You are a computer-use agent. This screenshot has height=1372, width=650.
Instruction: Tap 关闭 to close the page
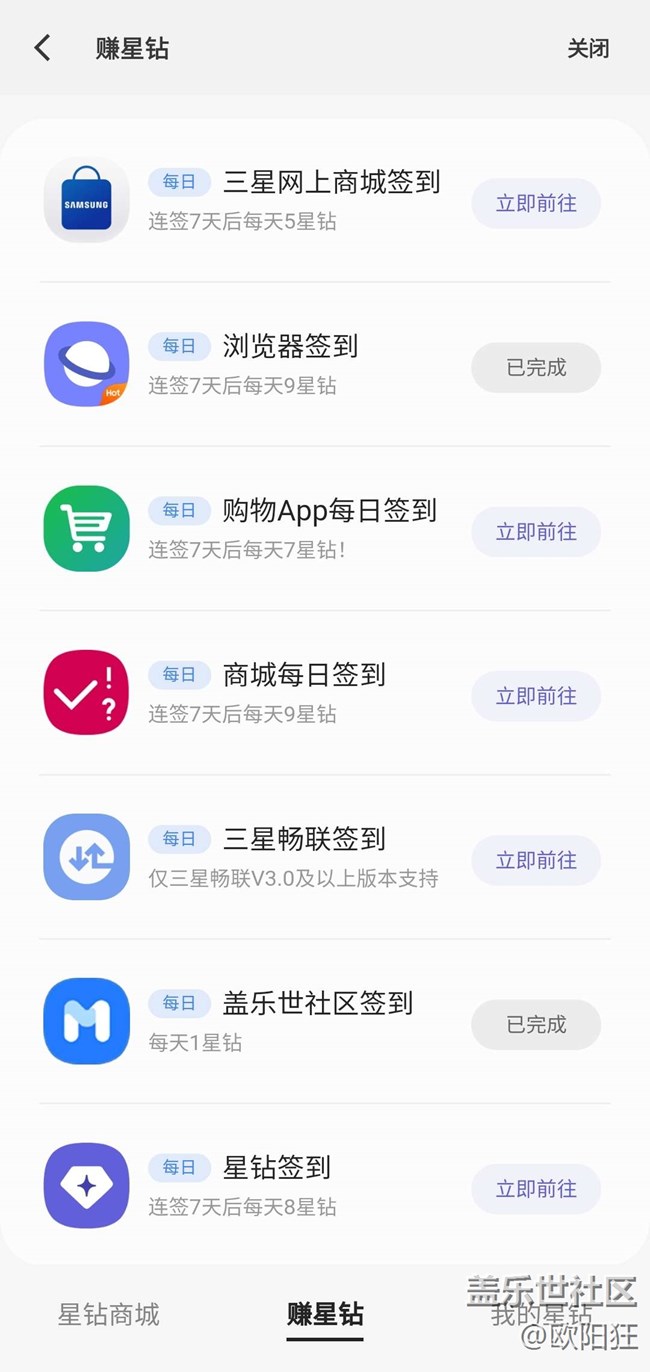(588, 48)
